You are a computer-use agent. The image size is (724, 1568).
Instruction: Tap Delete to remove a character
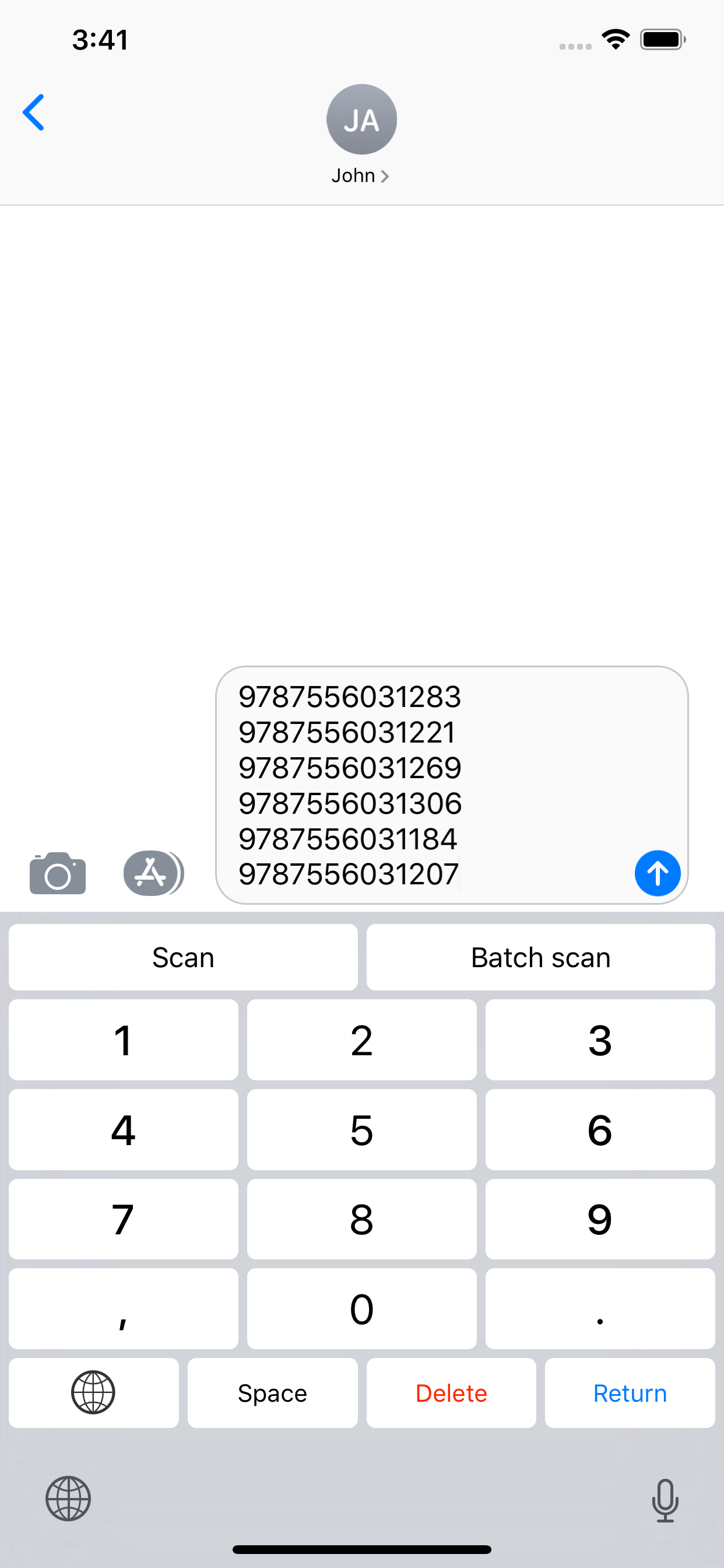tap(451, 1392)
